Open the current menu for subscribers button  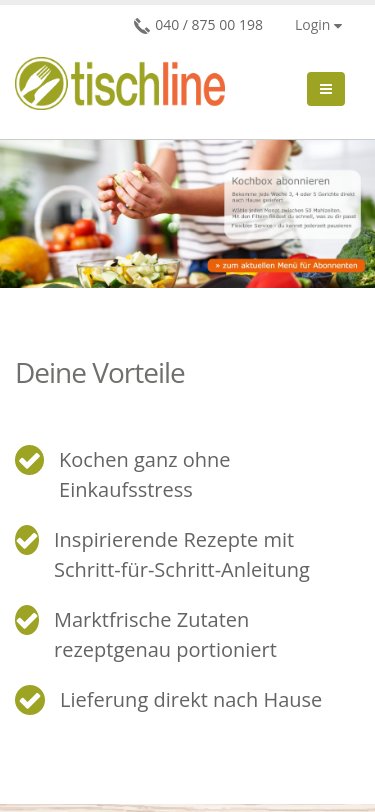tap(286, 266)
